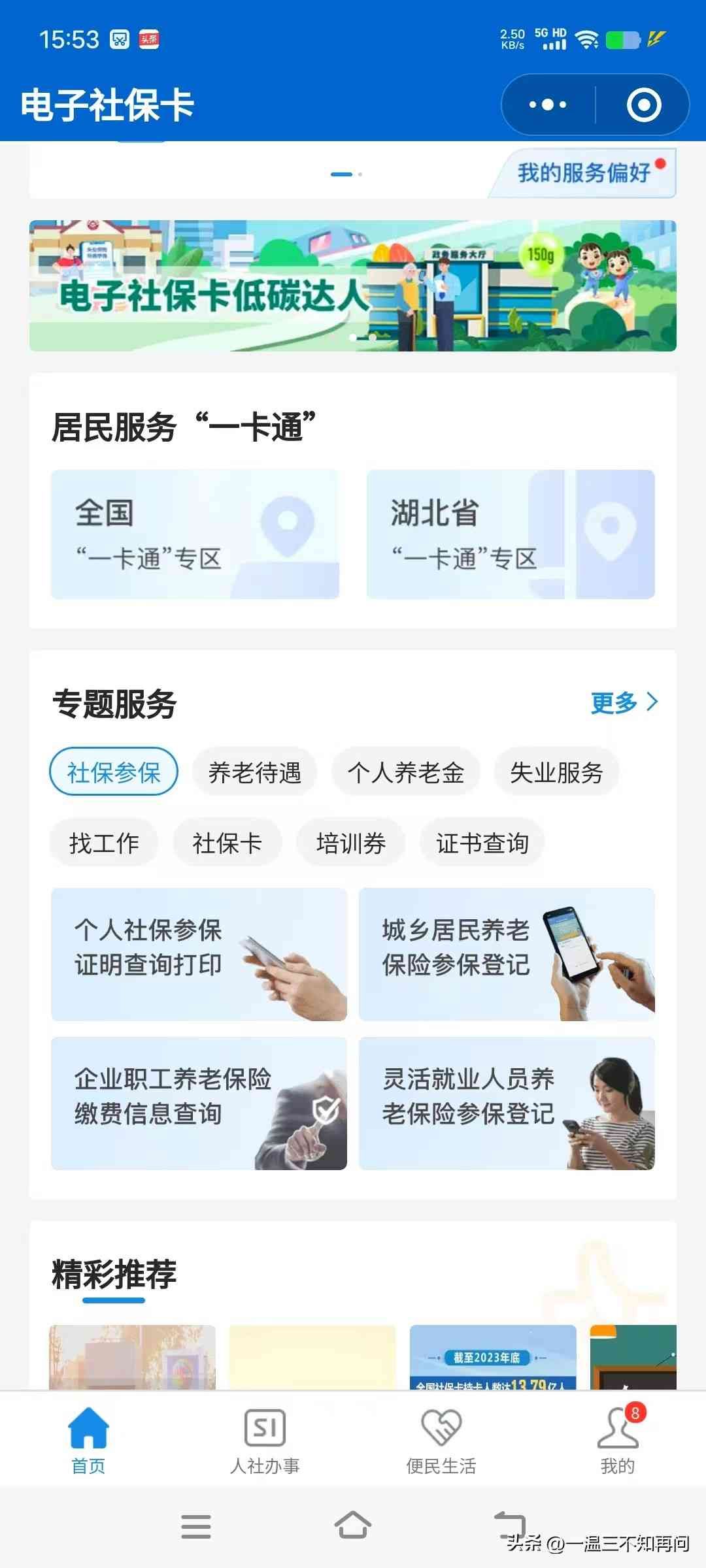Open the mini program more options menu

(548, 105)
